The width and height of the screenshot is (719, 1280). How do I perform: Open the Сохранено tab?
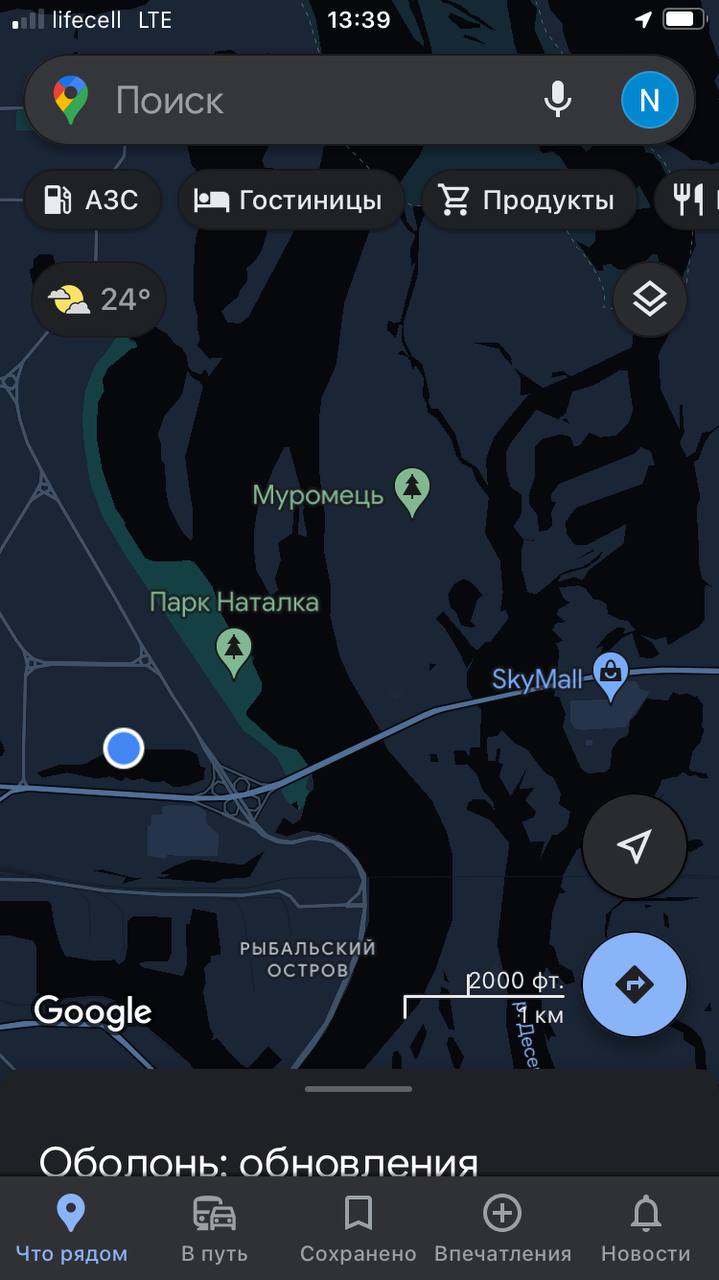[x=358, y=1229]
